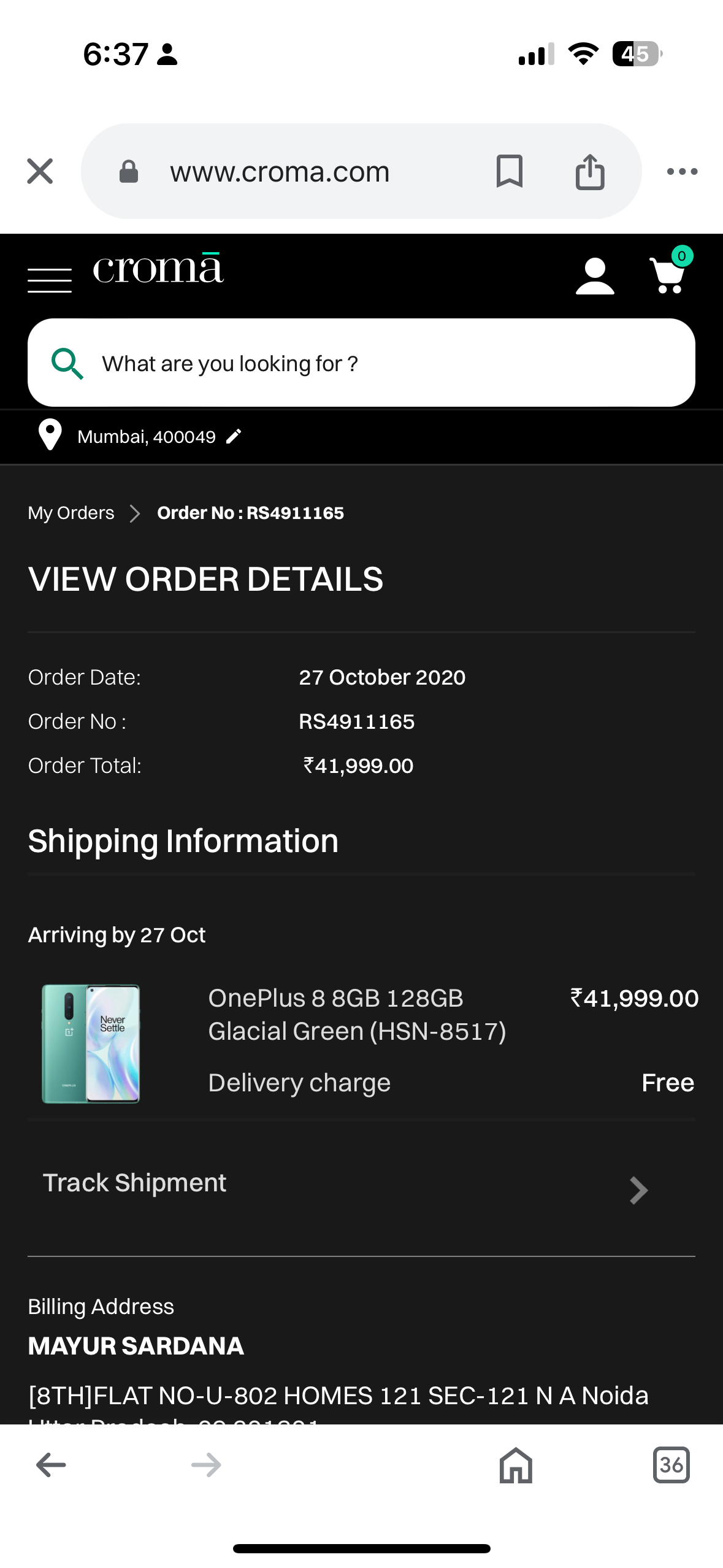
Task: Bookmark the croma.com page
Action: [510, 171]
